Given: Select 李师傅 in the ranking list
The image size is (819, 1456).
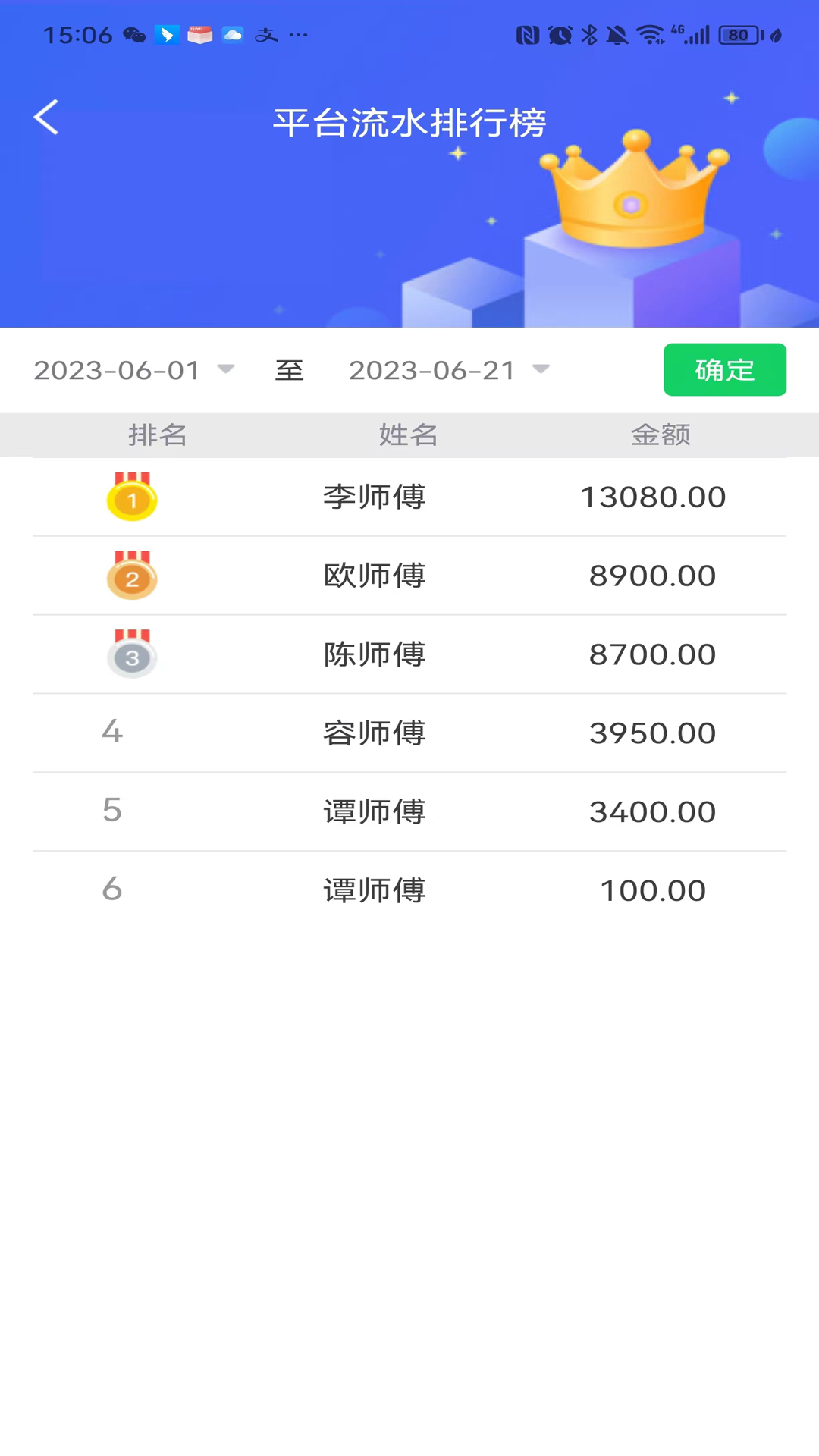Looking at the screenshot, I should [374, 497].
